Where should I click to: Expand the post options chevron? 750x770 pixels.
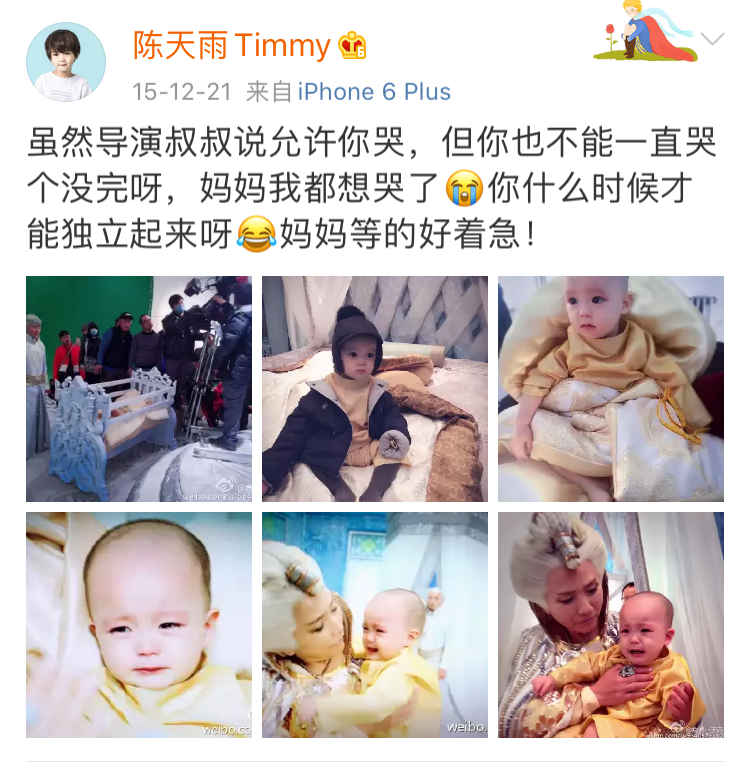(713, 39)
